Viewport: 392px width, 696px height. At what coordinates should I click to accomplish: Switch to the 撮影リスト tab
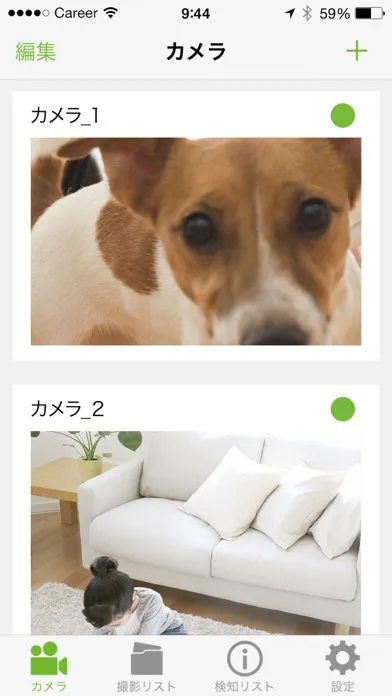[x=147, y=666]
